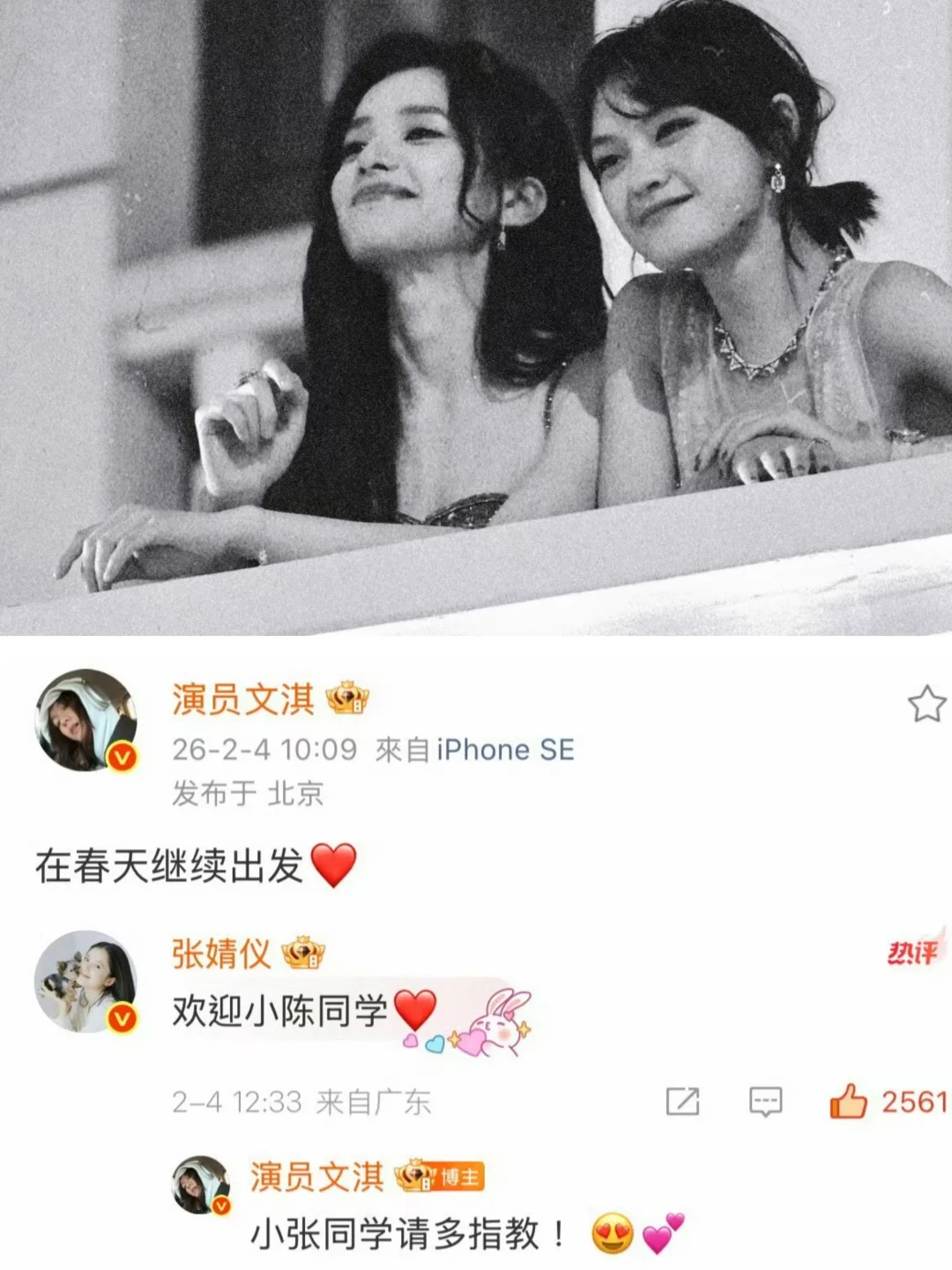Click the black-and-white photo of the two women
This screenshot has width=952, height=1270.
(476, 317)
